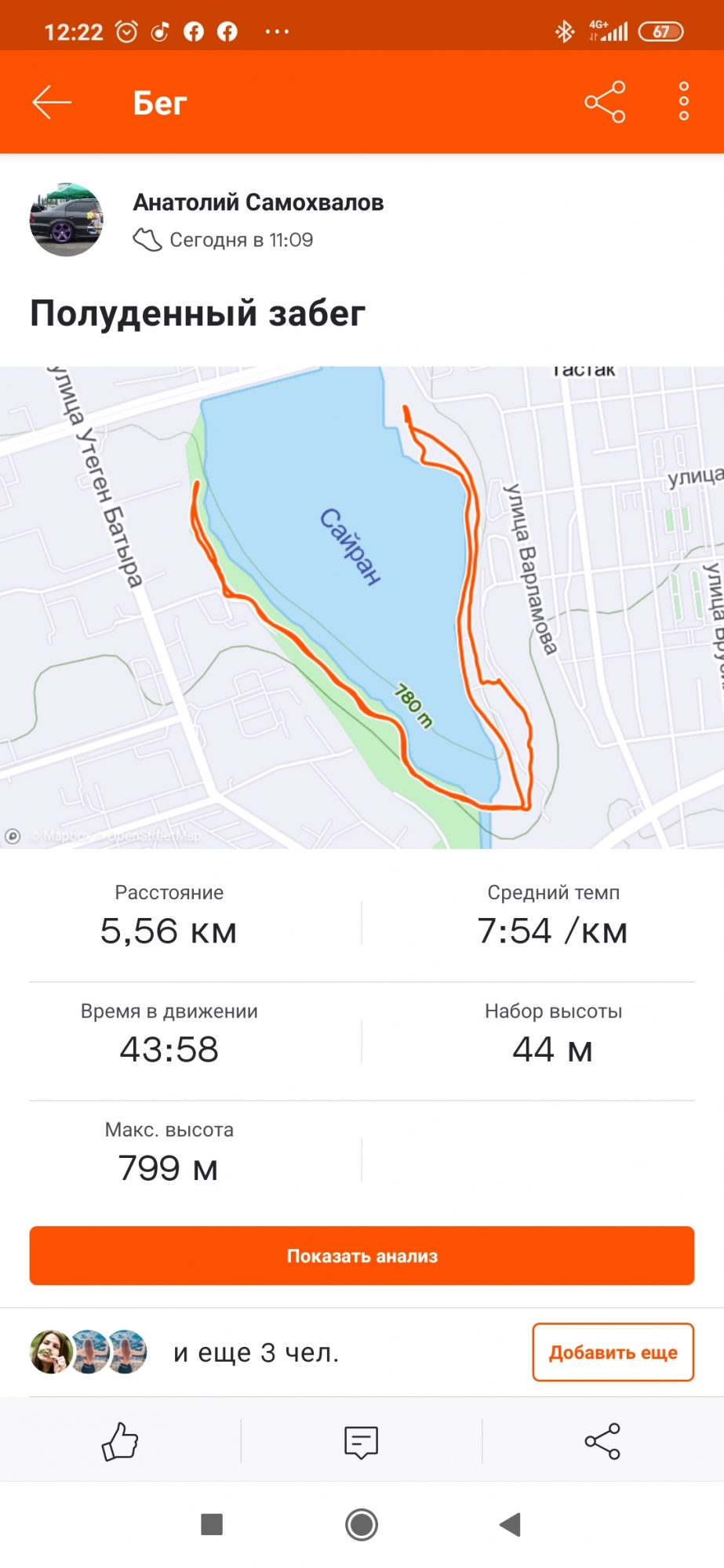
Task: Open Анатолий Самохвалов's profile picture
Action: (67, 220)
